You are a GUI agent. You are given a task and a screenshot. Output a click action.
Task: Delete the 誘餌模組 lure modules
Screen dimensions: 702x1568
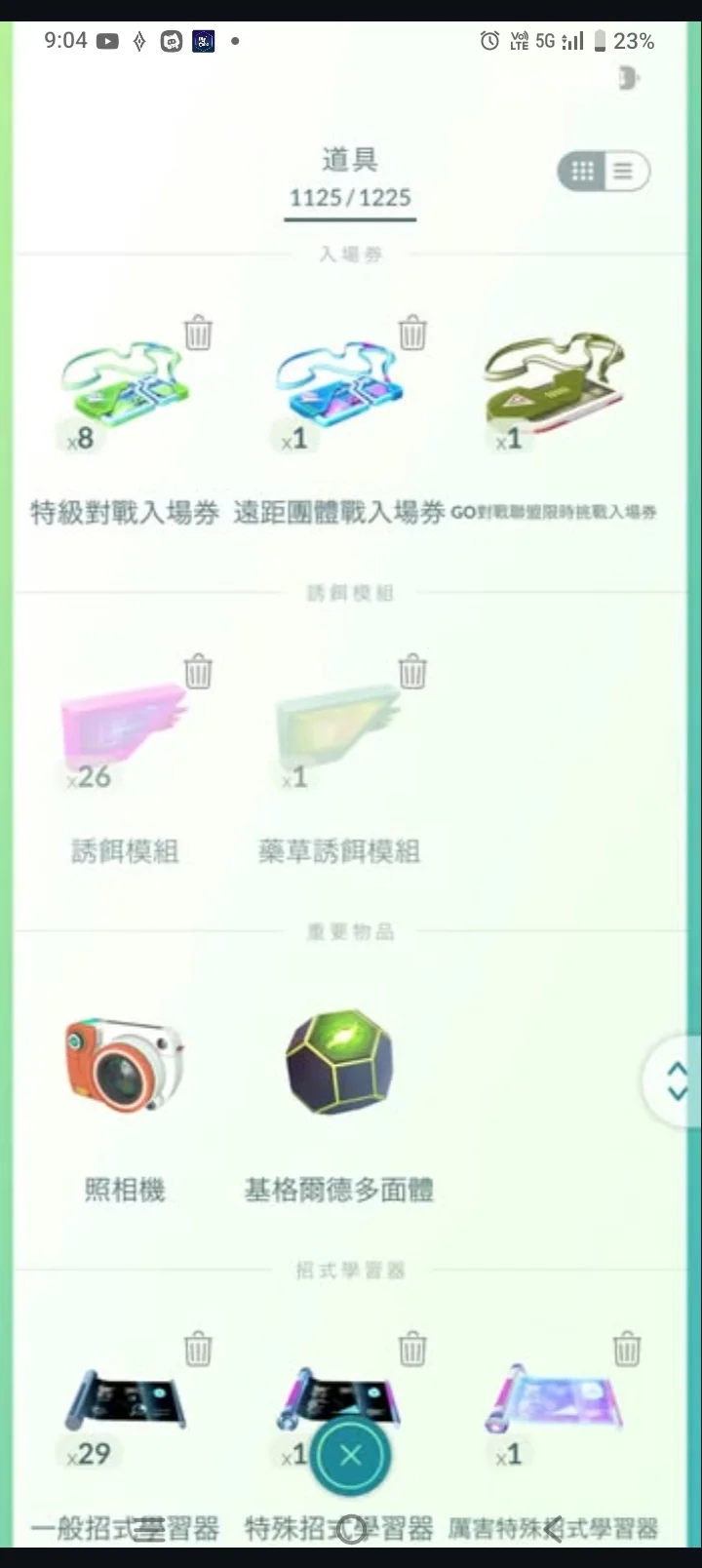pos(199,670)
